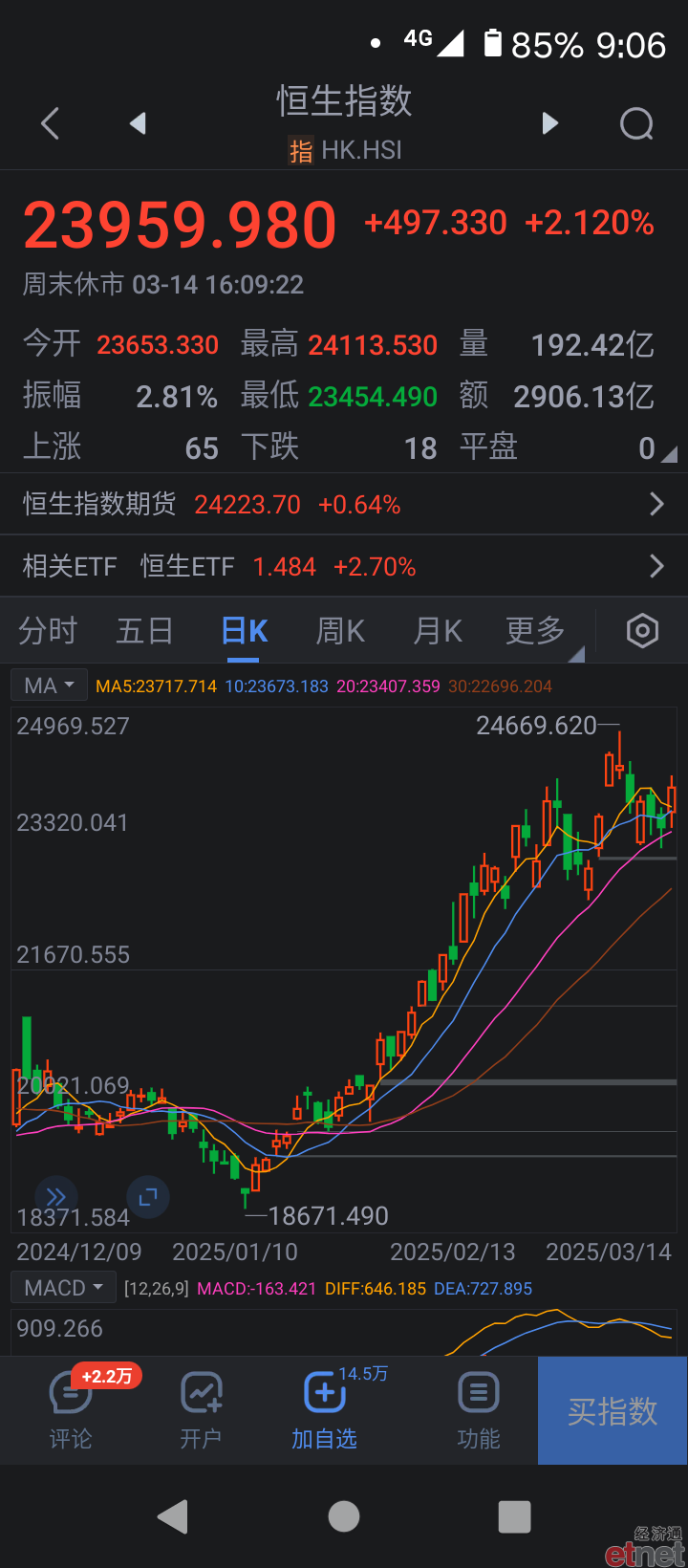Go back using the top-left arrow
Viewport: 688px width, 1568px height.
pos(51,123)
